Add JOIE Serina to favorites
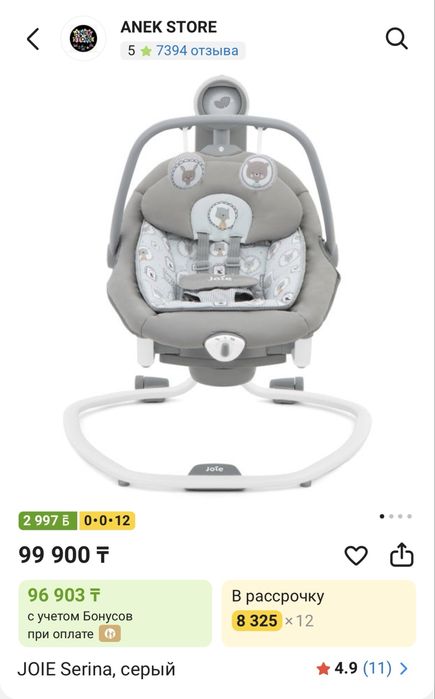Viewport: 435px width, 699px height. click(356, 555)
